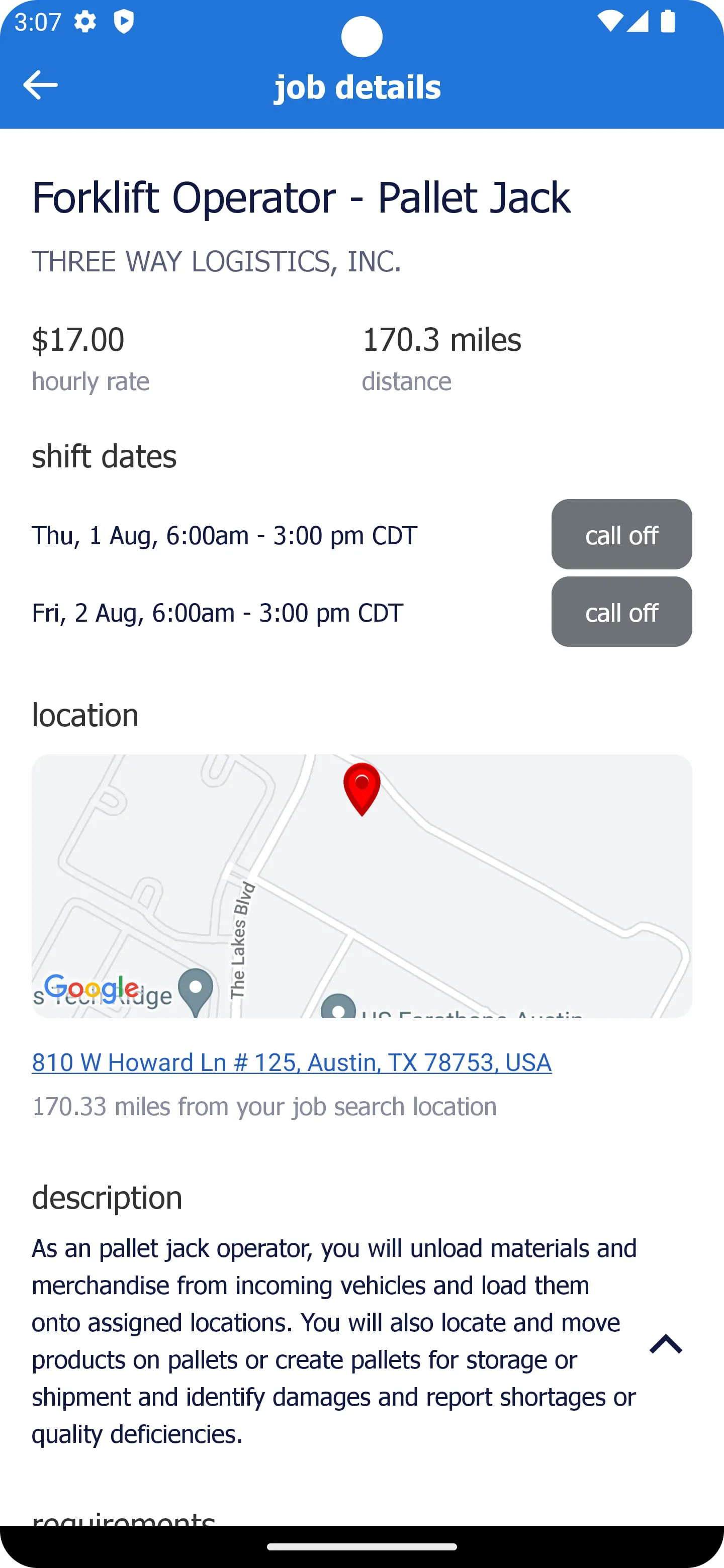
Task: Call off the Thursday 1 Aug shift
Action: pyautogui.click(x=621, y=535)
